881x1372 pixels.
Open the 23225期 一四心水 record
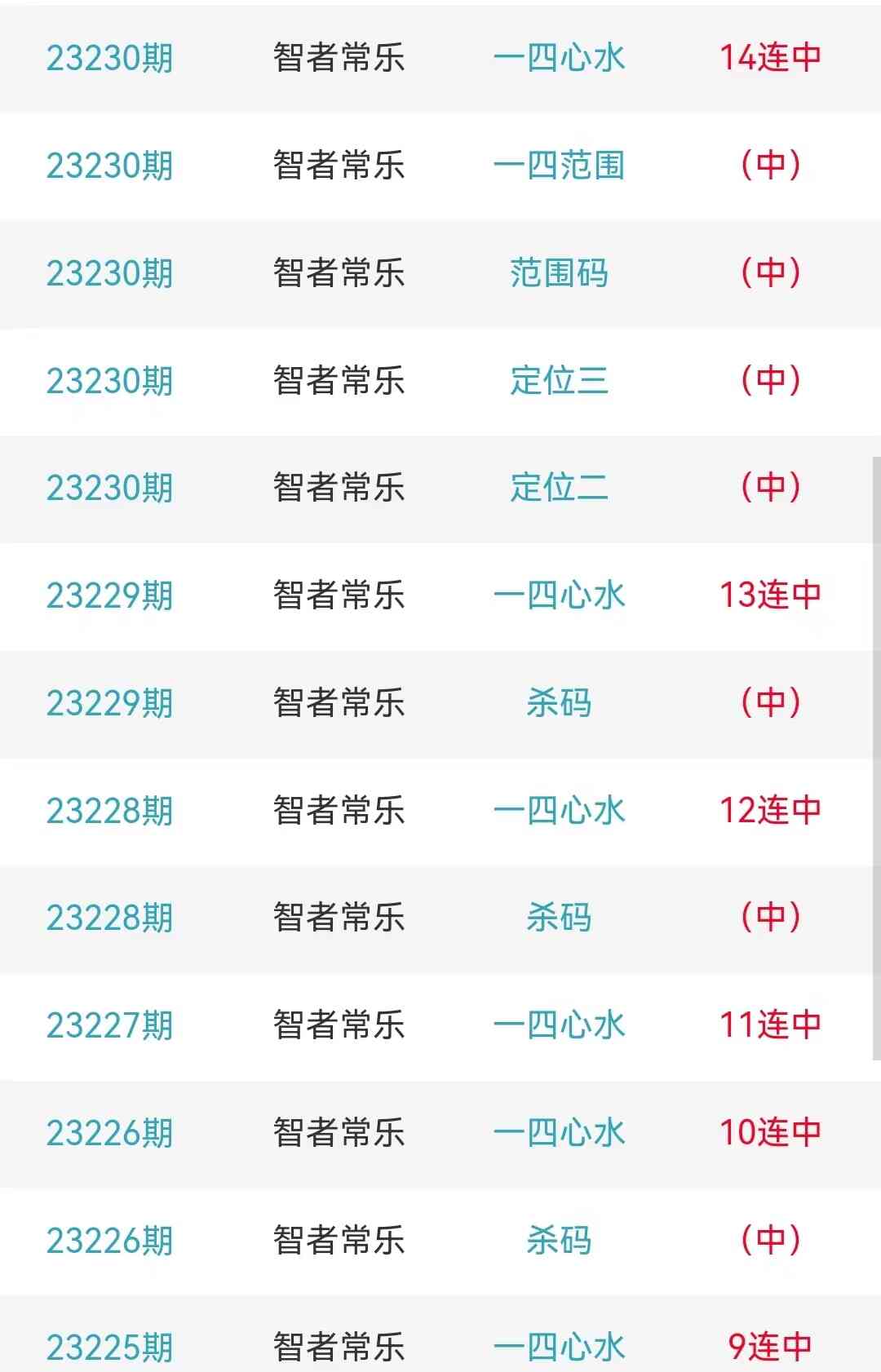click(559, 1346)
